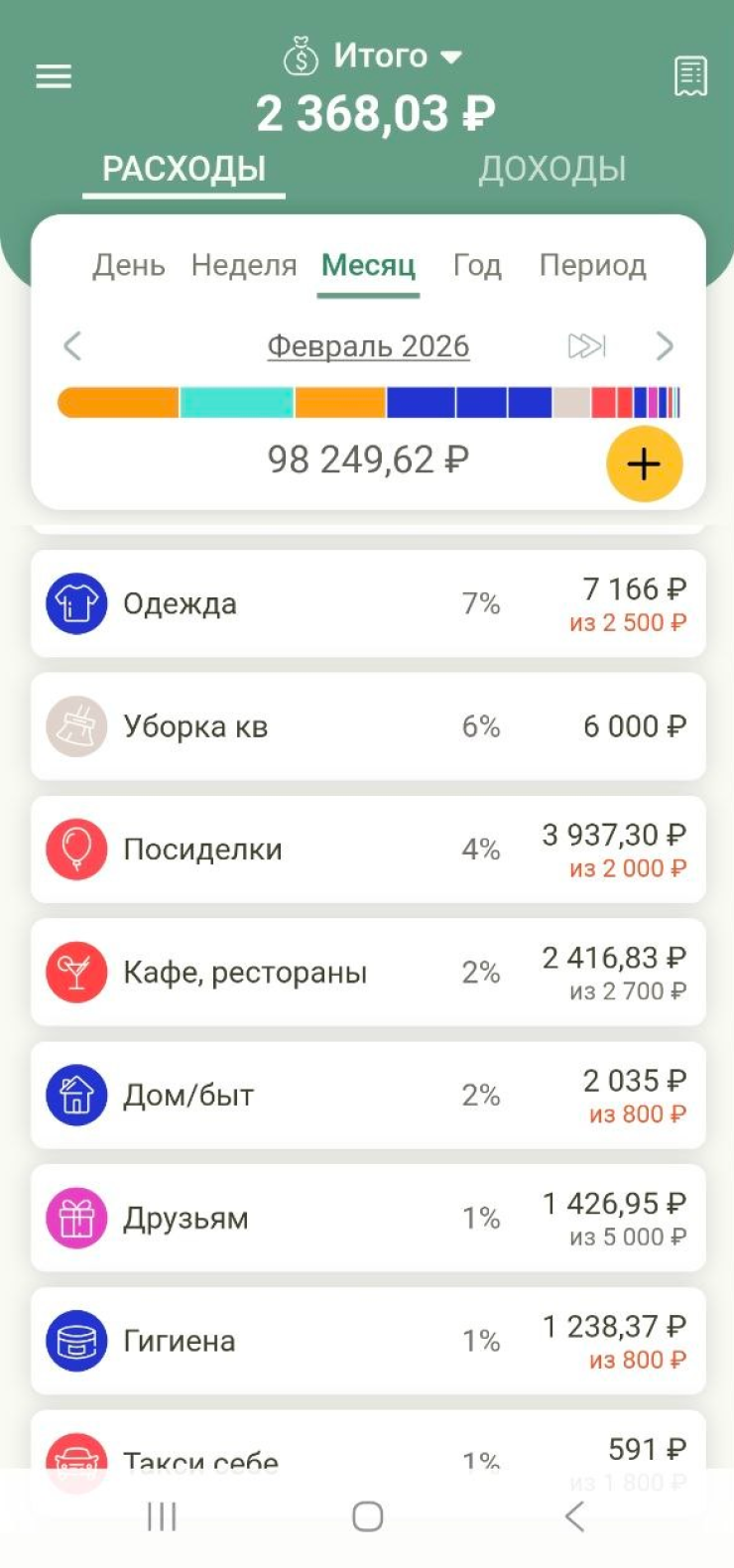Choose the Период custom range tab

(592, 266)
